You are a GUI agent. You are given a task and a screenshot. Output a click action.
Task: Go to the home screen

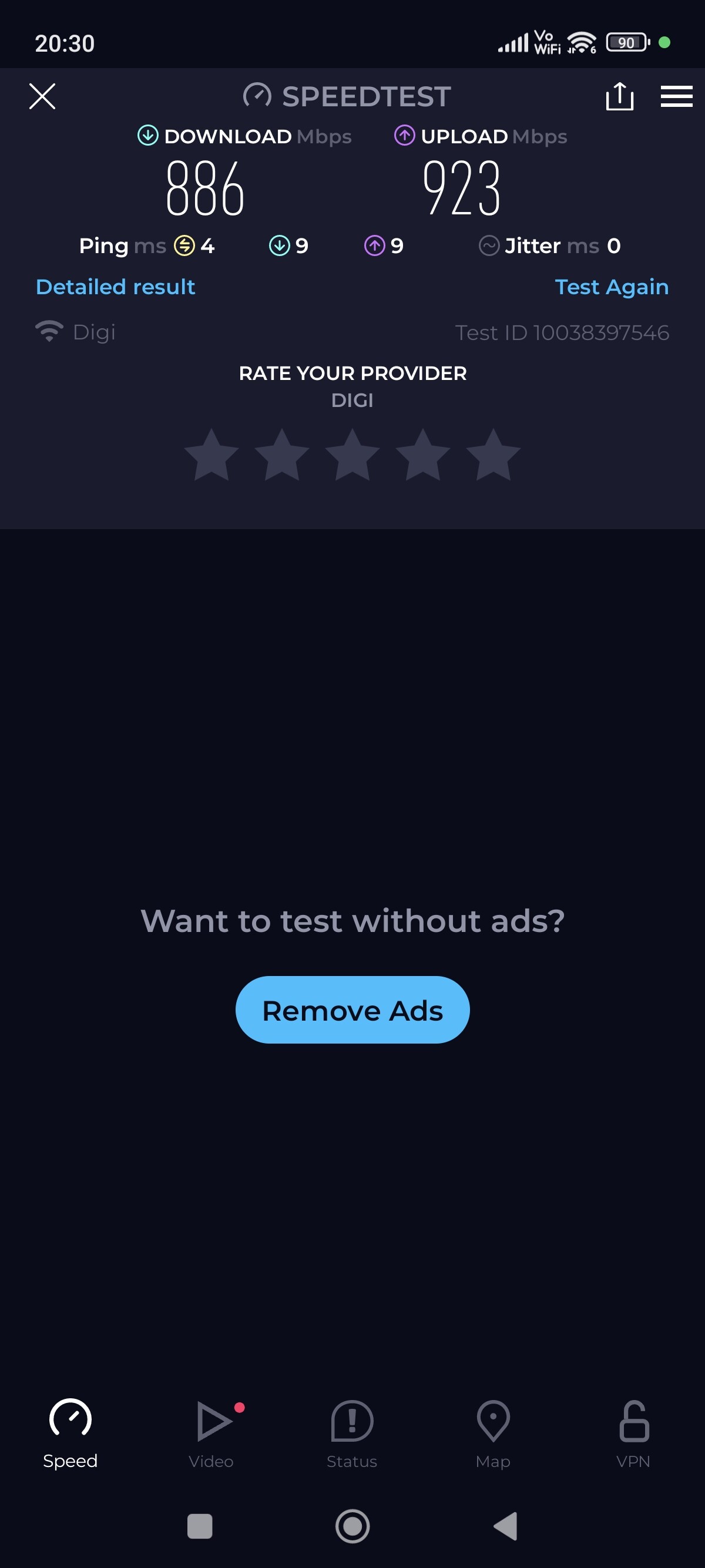pos(352,1526)
